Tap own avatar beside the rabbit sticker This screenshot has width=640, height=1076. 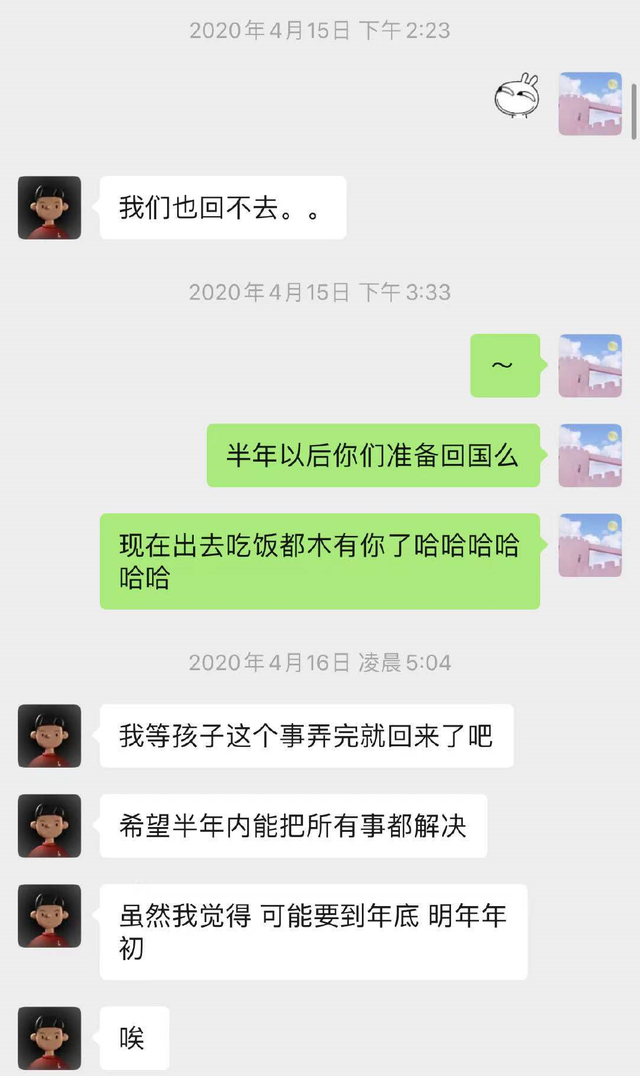point(590,103)
